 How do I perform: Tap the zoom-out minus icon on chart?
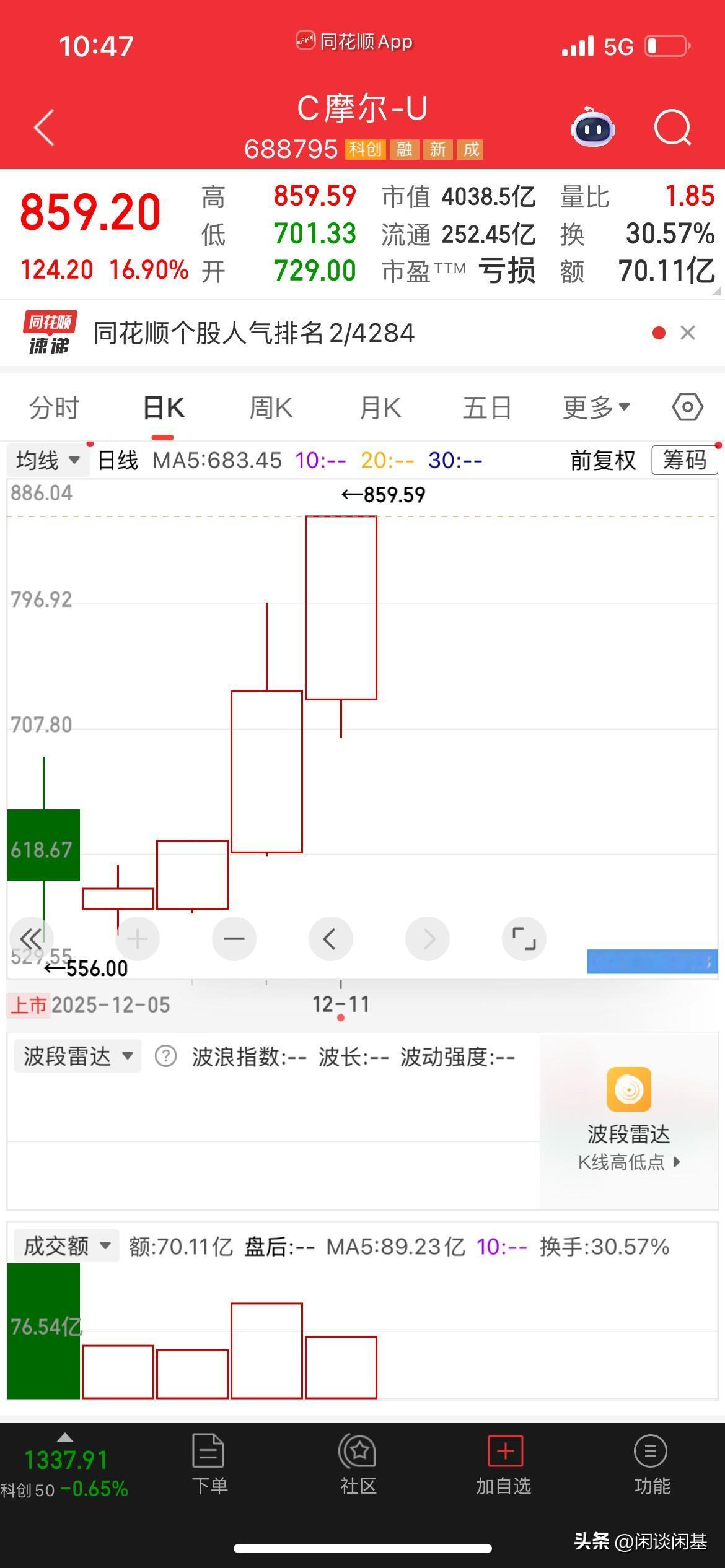click(234, 939)
